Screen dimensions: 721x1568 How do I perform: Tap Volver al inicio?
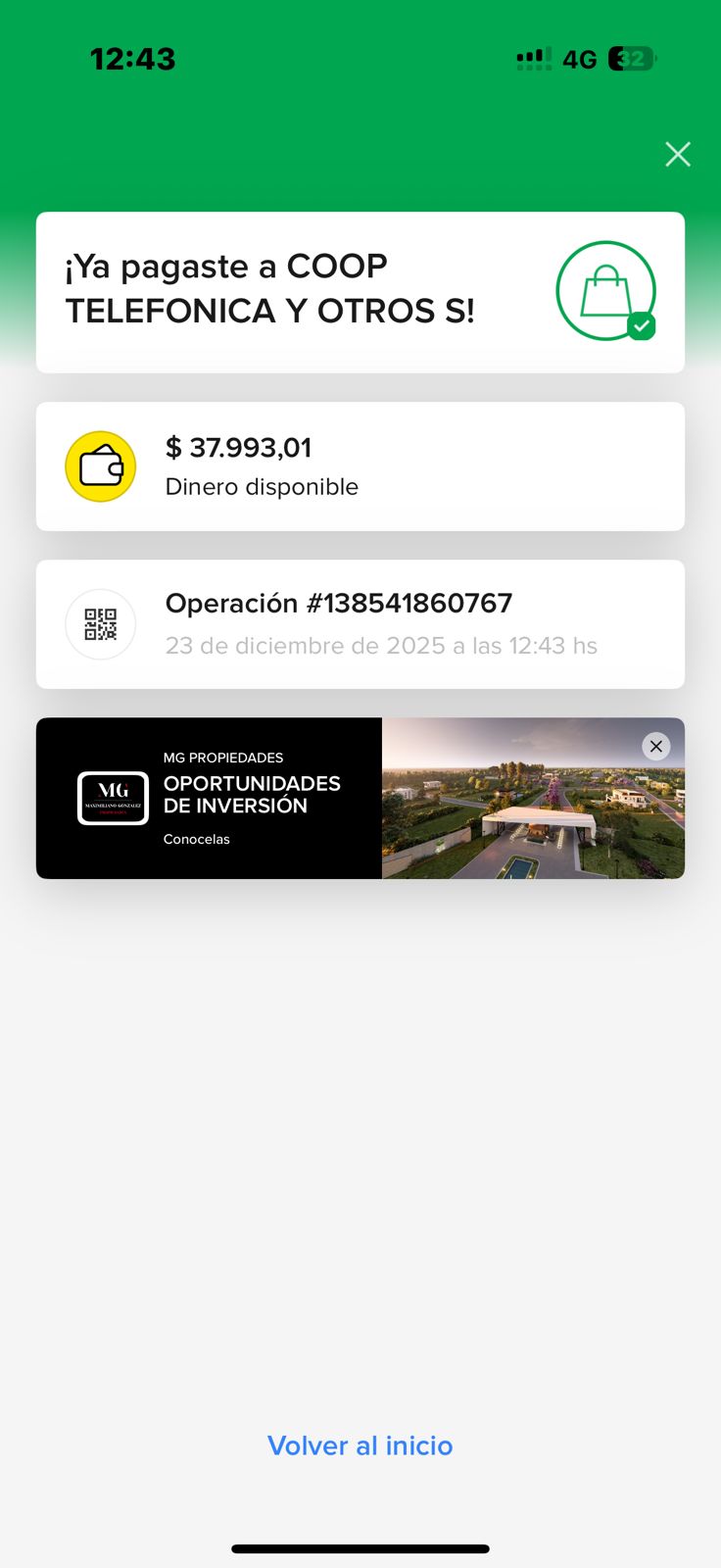[360, 1445]
